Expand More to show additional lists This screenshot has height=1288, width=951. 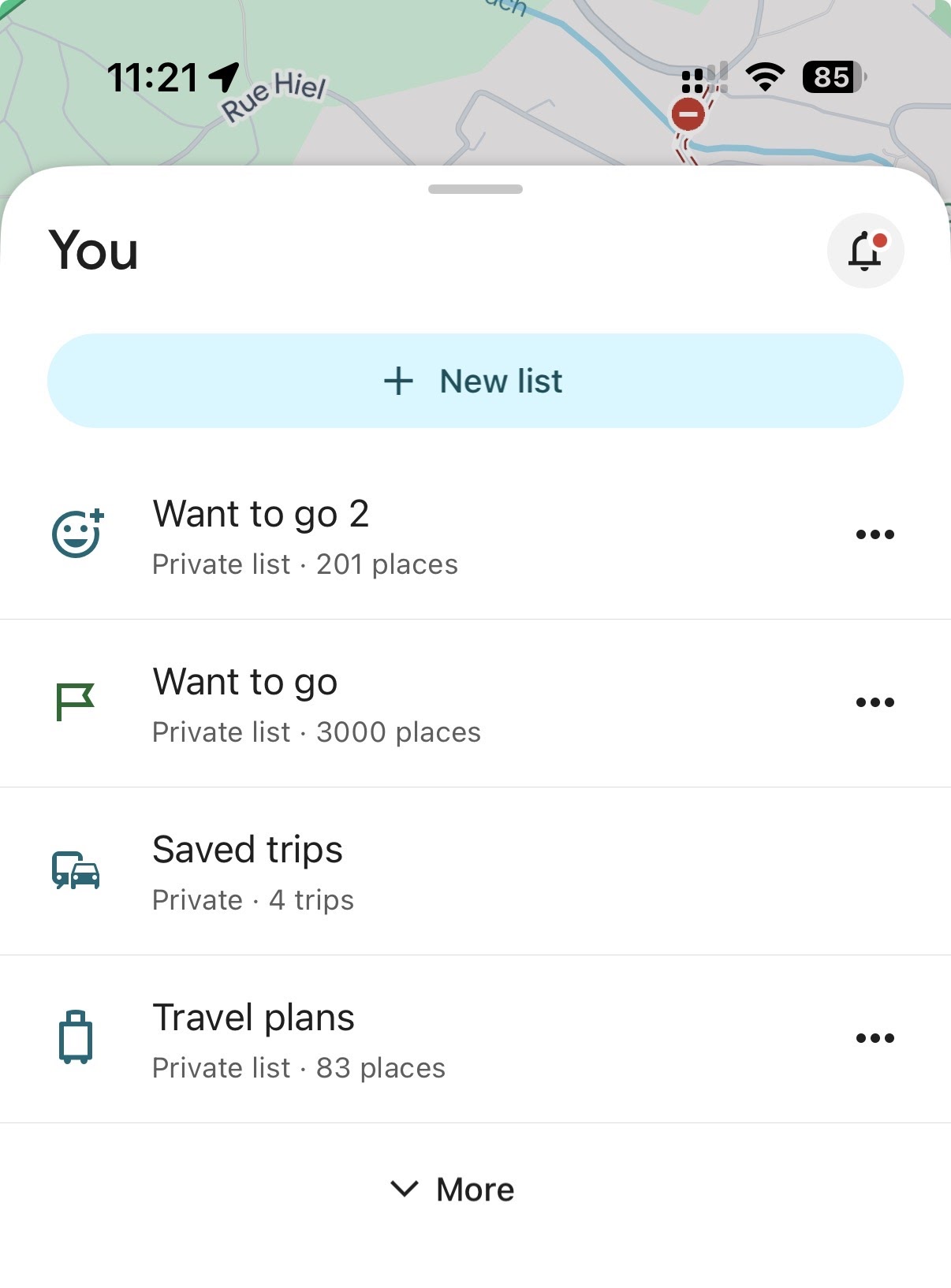[453, 1189]
